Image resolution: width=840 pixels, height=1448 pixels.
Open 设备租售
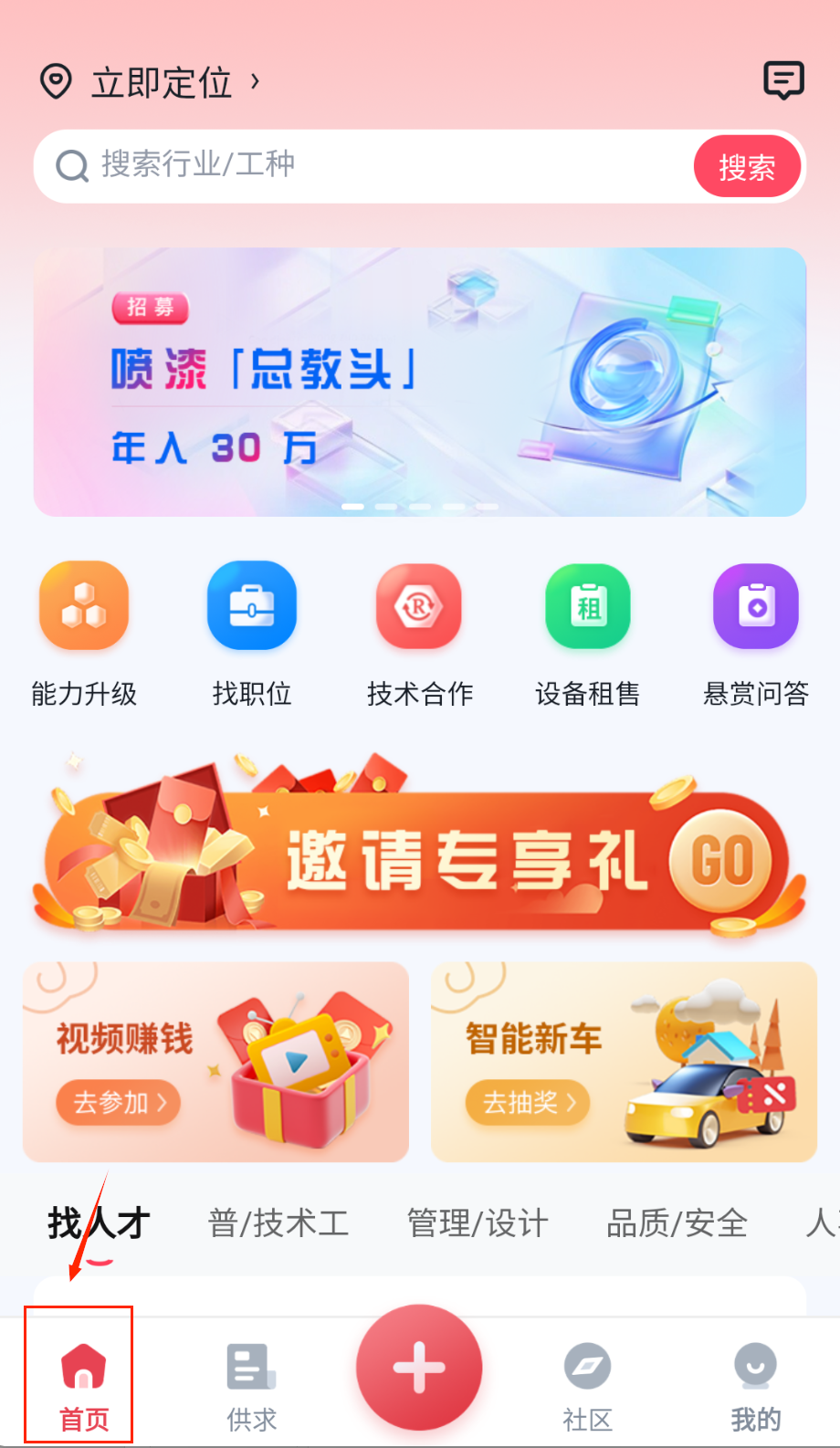[587, 632]
